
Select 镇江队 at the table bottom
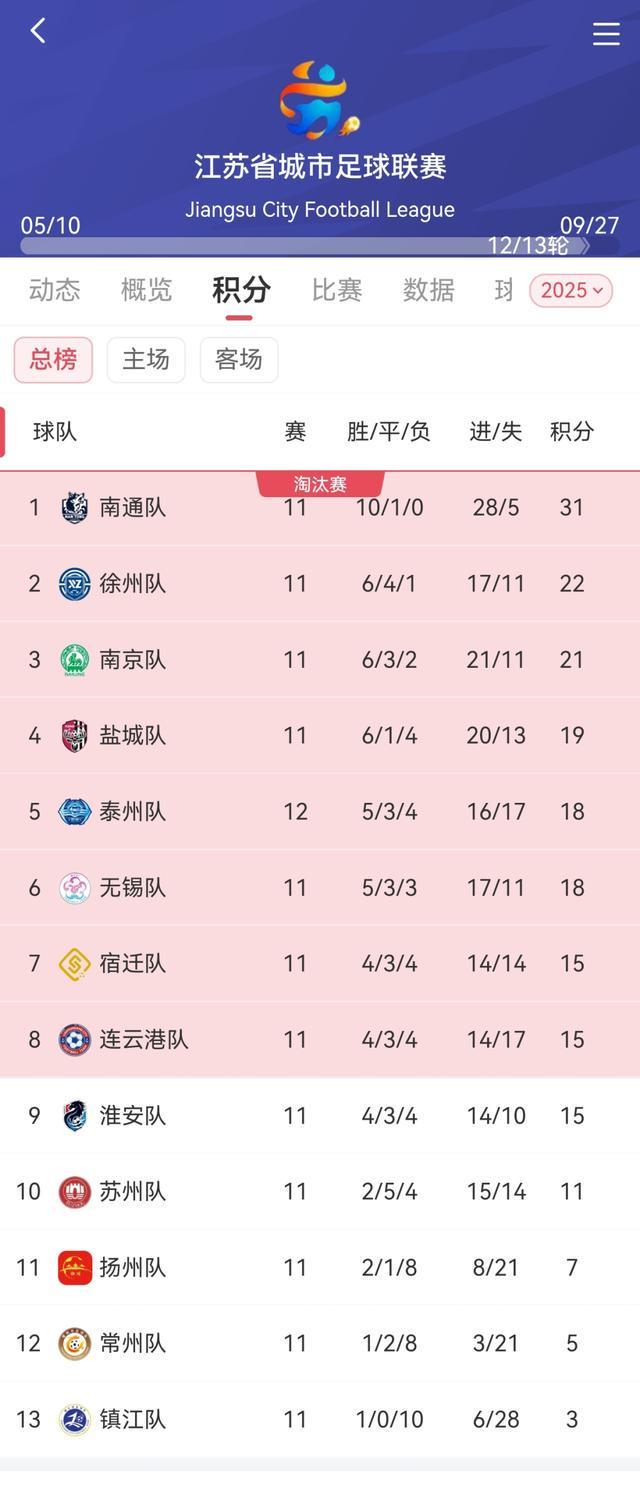click(x=132, y=1420)
